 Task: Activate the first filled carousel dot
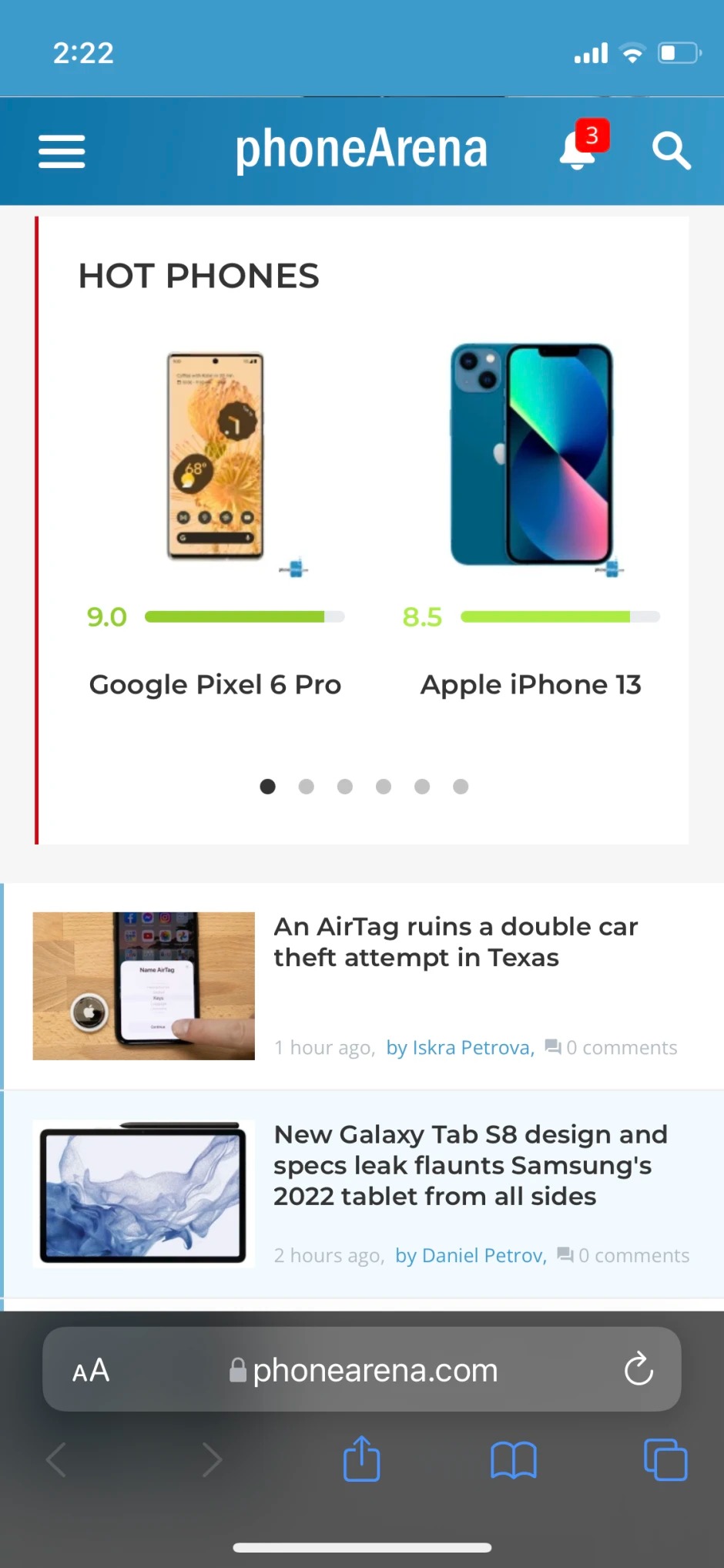267,786
